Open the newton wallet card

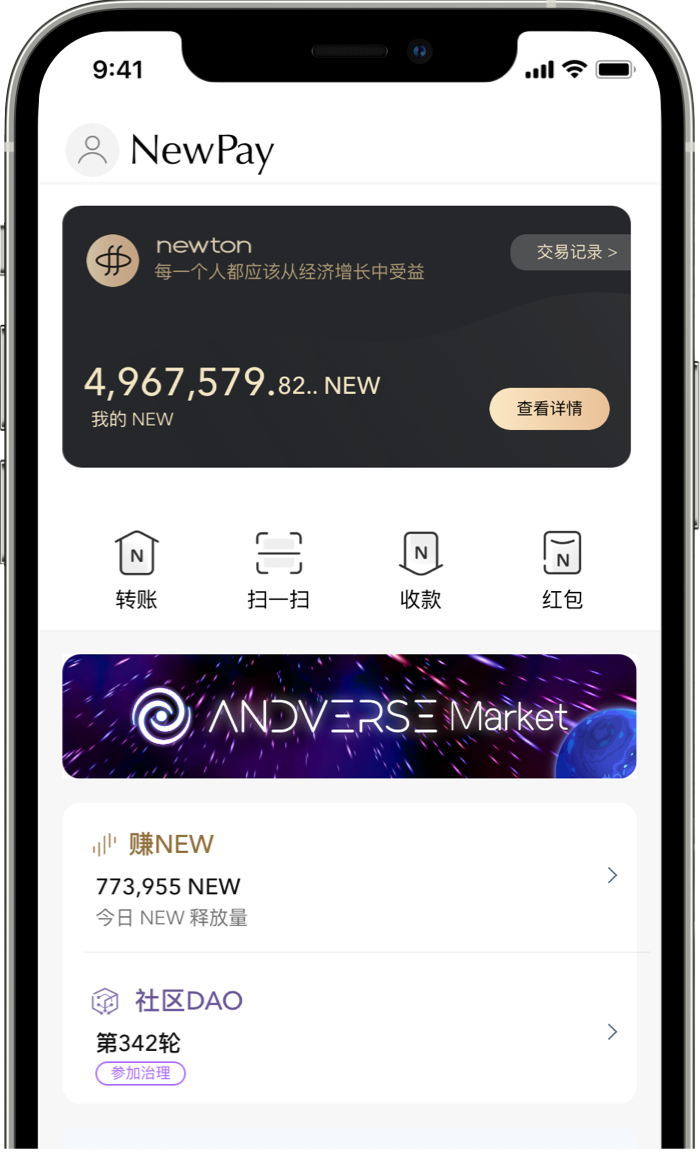point(300,330)
